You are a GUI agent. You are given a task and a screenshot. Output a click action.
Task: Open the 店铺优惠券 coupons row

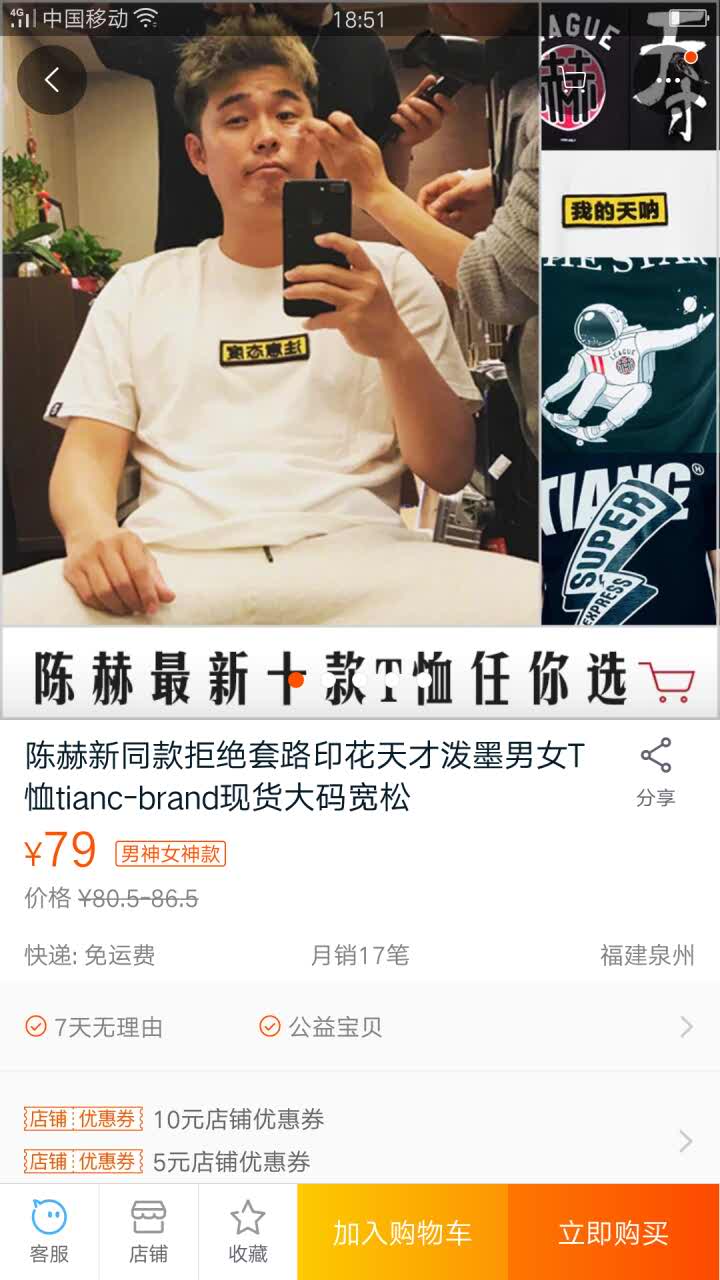360,1140
